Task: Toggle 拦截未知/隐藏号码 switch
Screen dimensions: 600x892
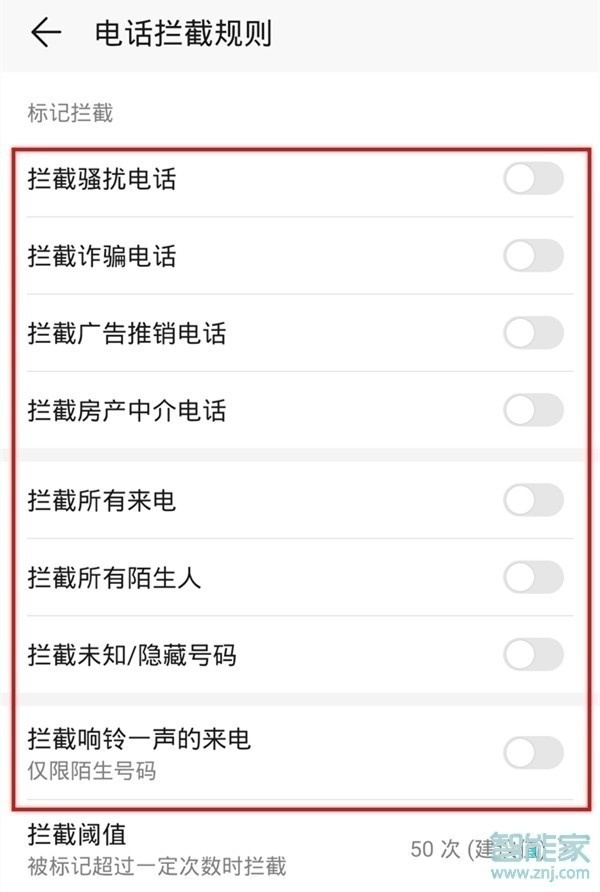Action: pyautogui.click(x=533, y=655)
